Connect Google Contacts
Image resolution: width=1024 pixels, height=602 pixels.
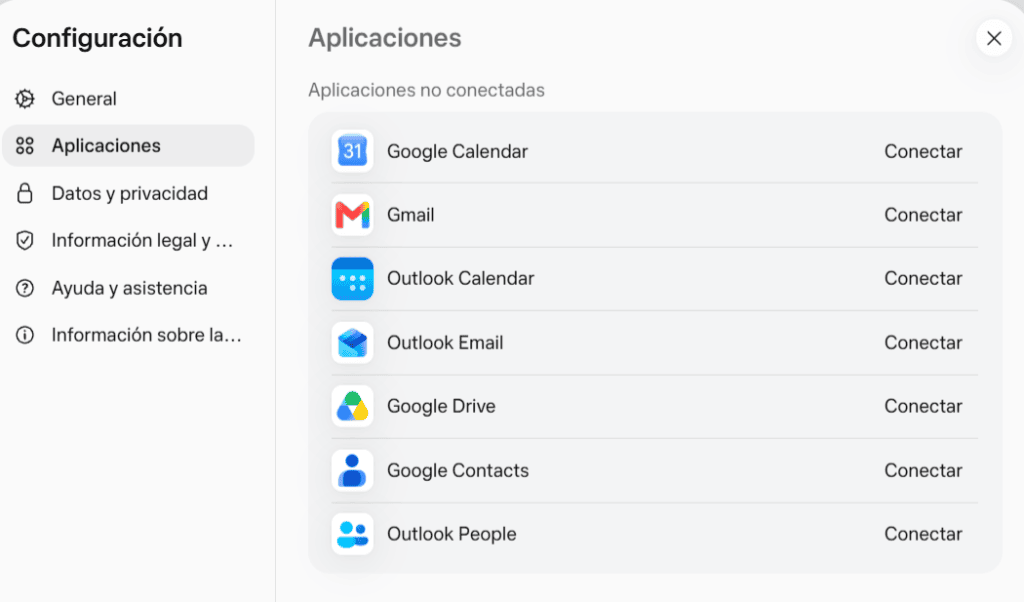[923, 471]
